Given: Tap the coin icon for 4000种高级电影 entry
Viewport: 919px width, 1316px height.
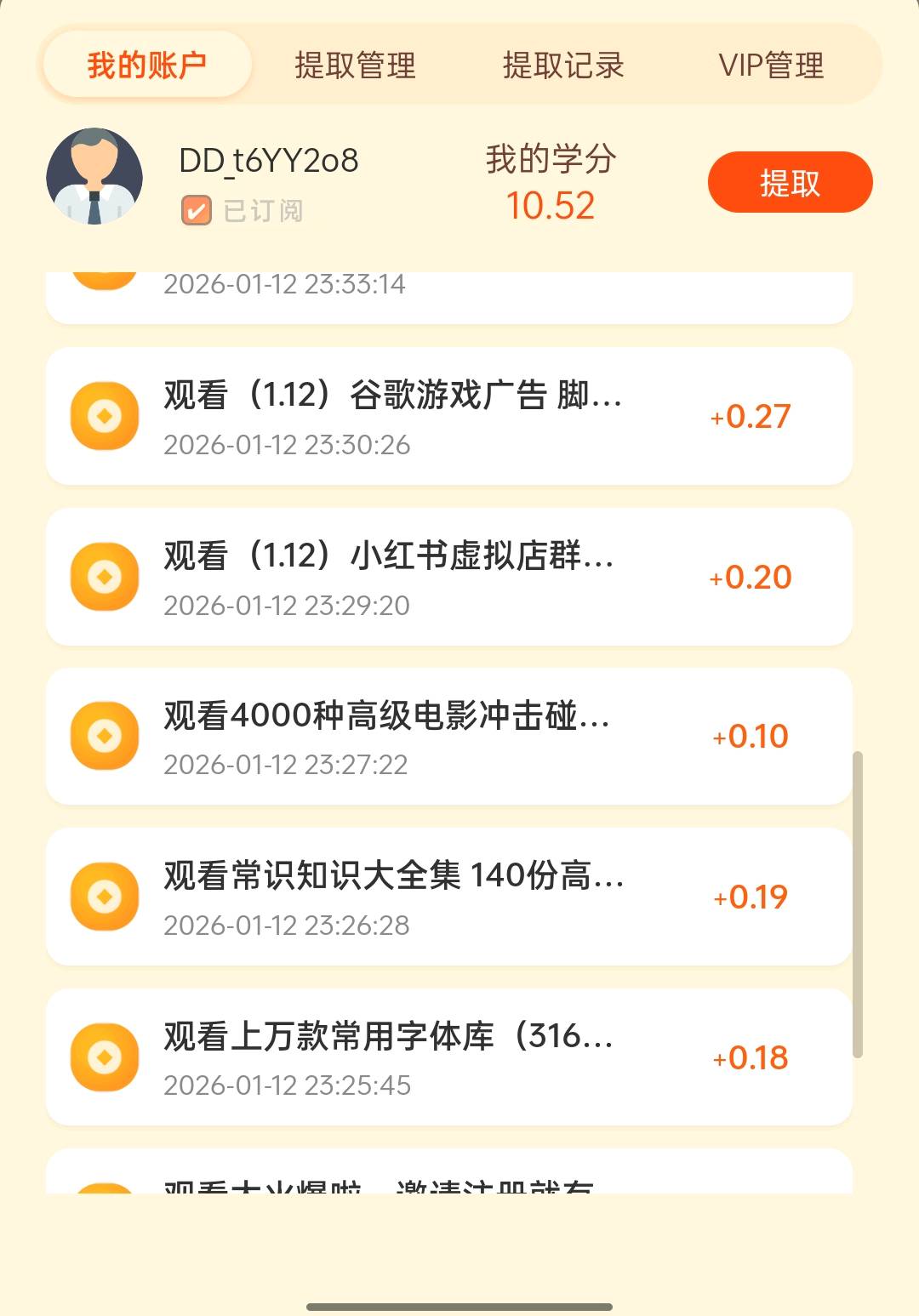Looking at the screenshot, I should pyautogui.click(x=105, y=735).
